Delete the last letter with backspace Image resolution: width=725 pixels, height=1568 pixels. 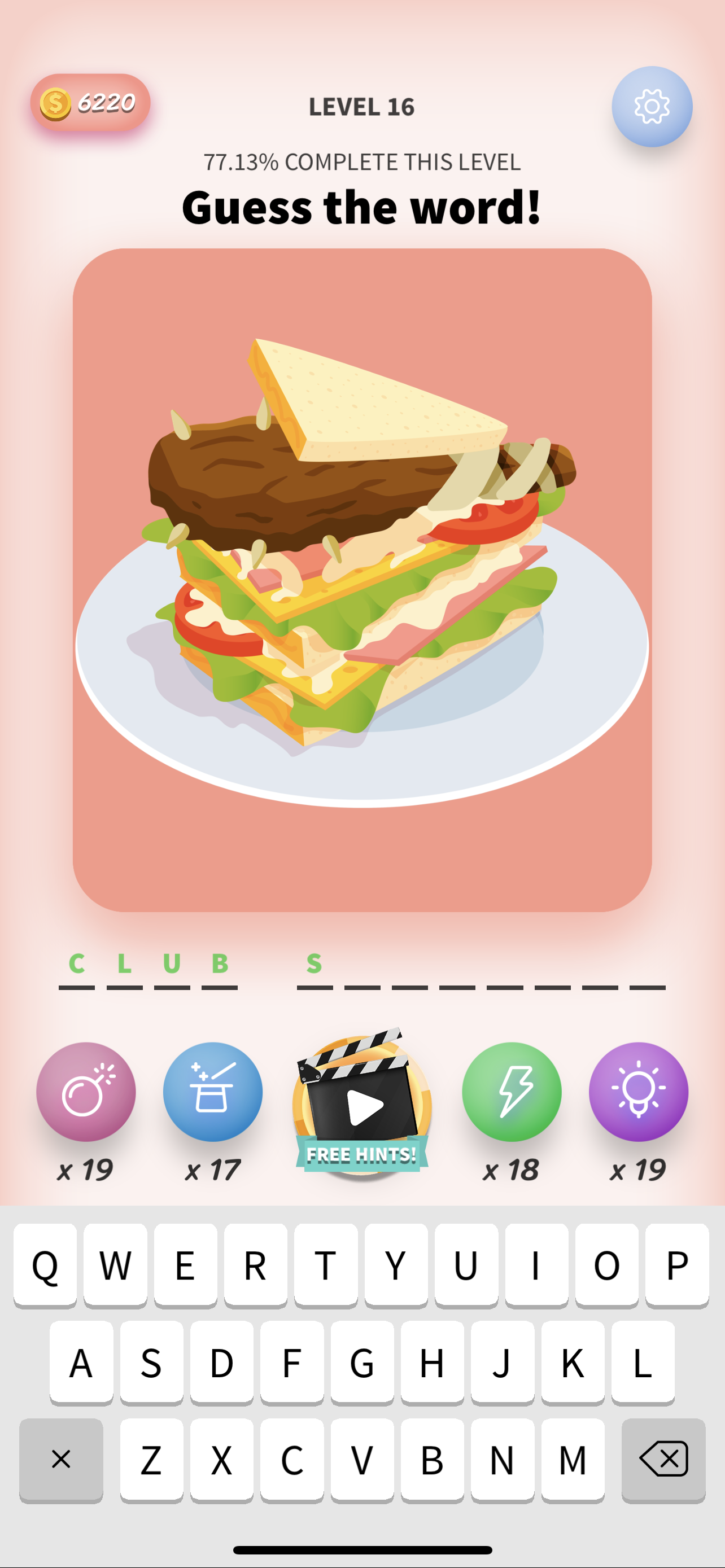pos(663,1459)
